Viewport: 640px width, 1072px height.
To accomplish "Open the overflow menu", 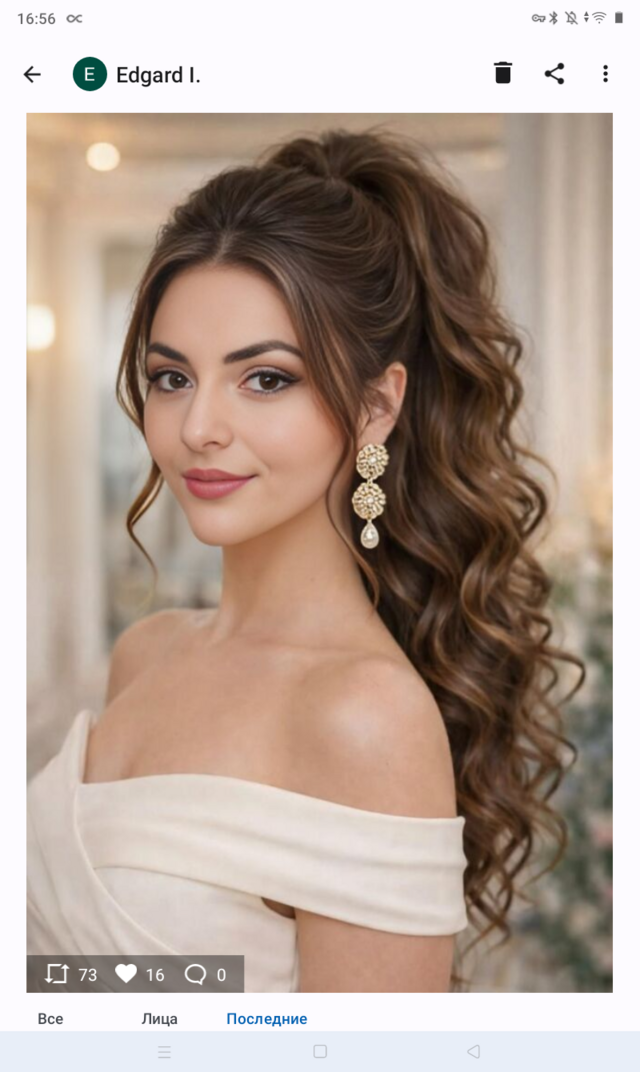I will point(605,73).
